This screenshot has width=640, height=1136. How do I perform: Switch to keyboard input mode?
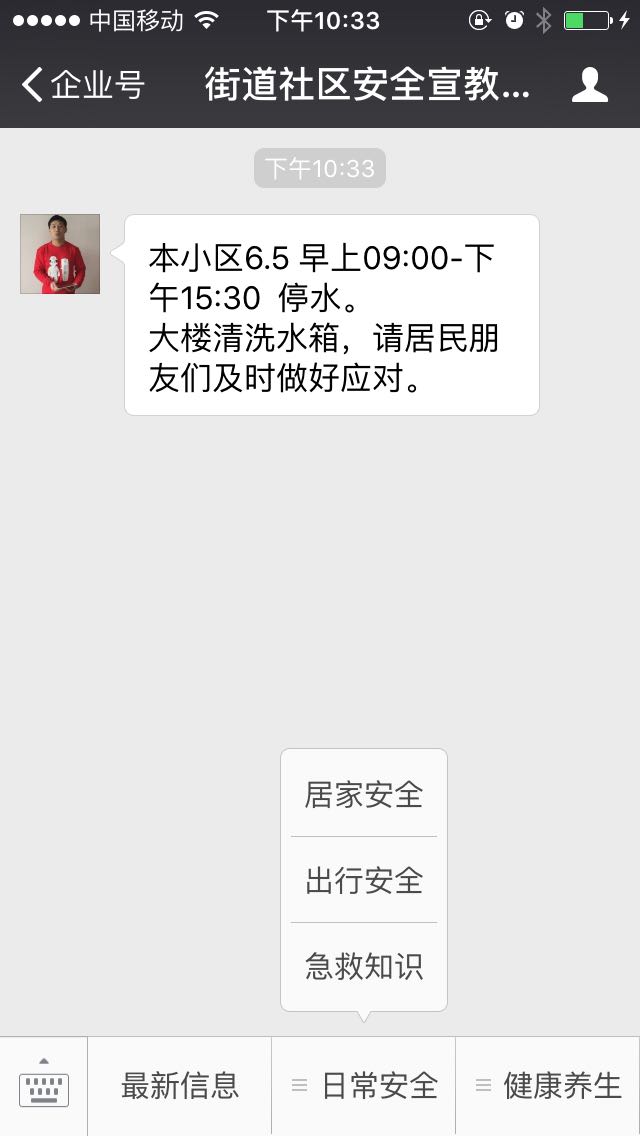(44, 1086)
